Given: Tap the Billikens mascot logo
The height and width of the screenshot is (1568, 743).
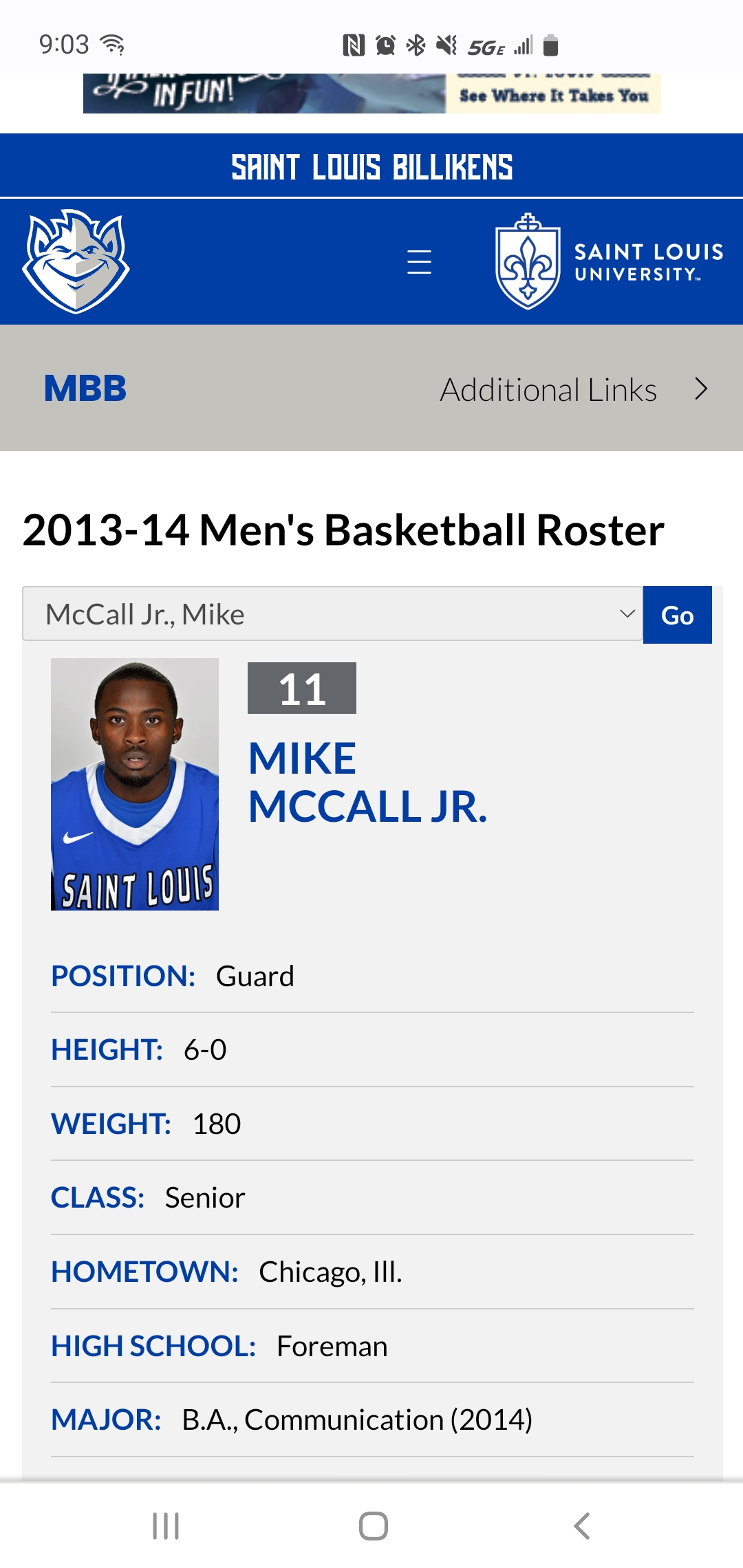Looking at the screenshot, I should [76, 261].
